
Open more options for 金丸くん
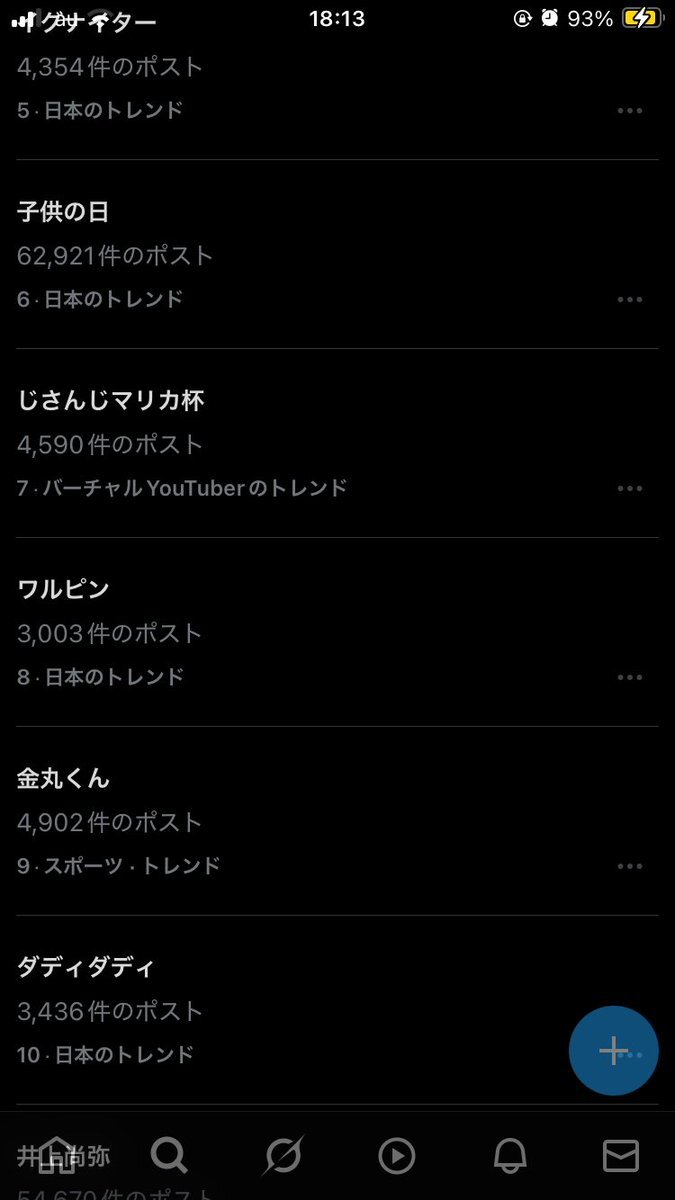(629, 866)
